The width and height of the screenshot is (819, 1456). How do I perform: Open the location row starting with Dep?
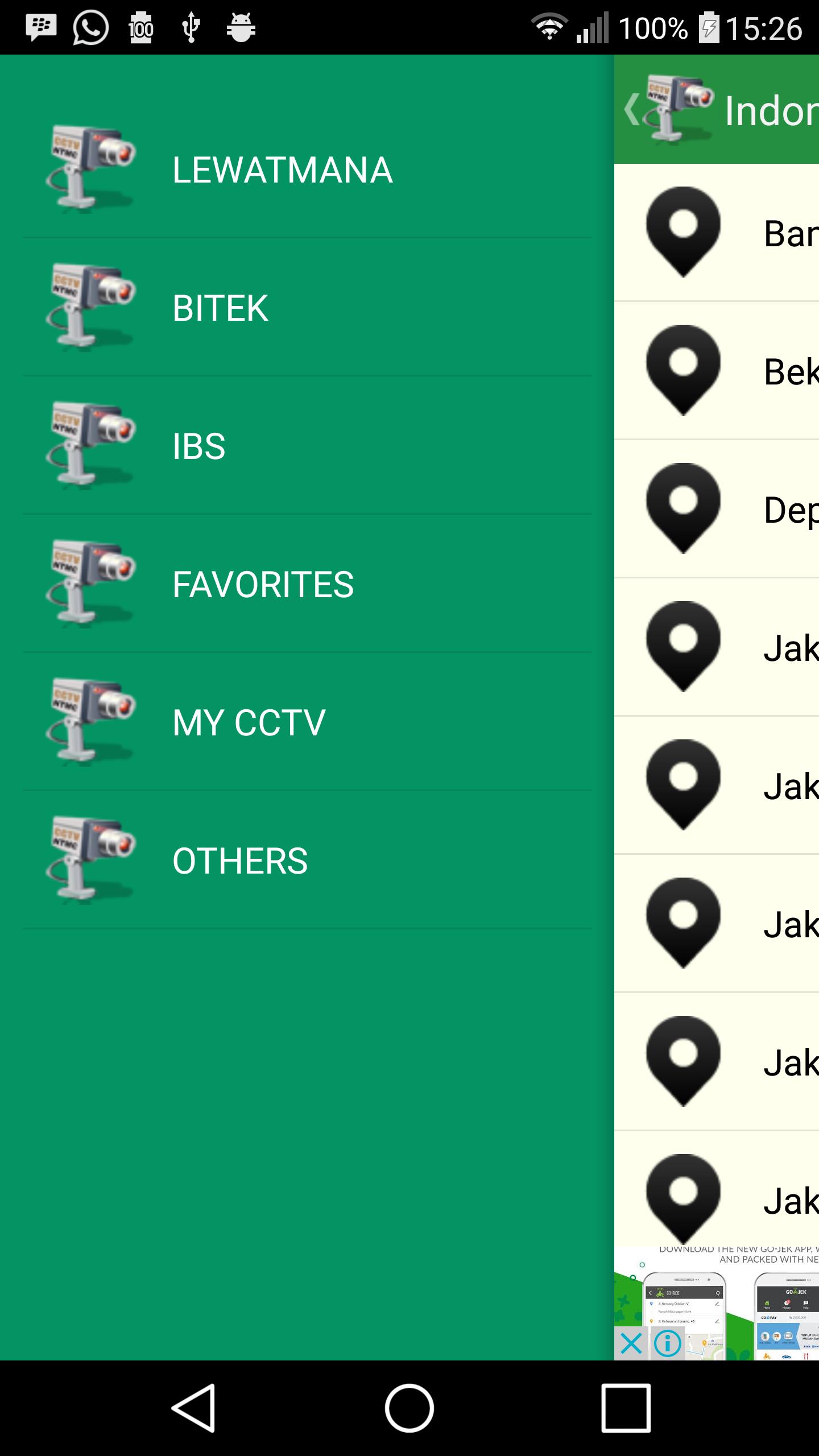click(x=717, y=509)
